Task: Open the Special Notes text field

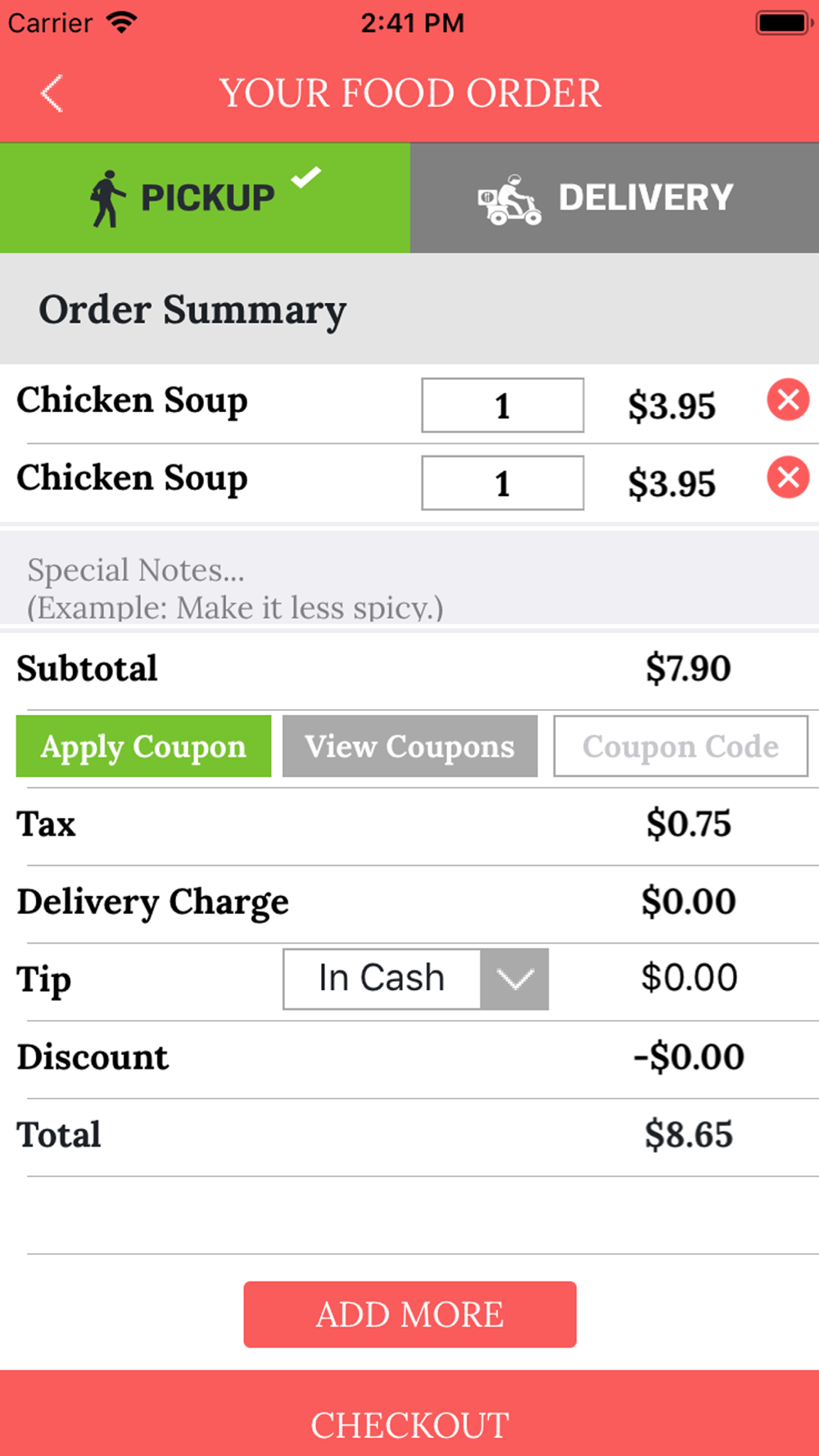Action: click(x=409, y=580)
